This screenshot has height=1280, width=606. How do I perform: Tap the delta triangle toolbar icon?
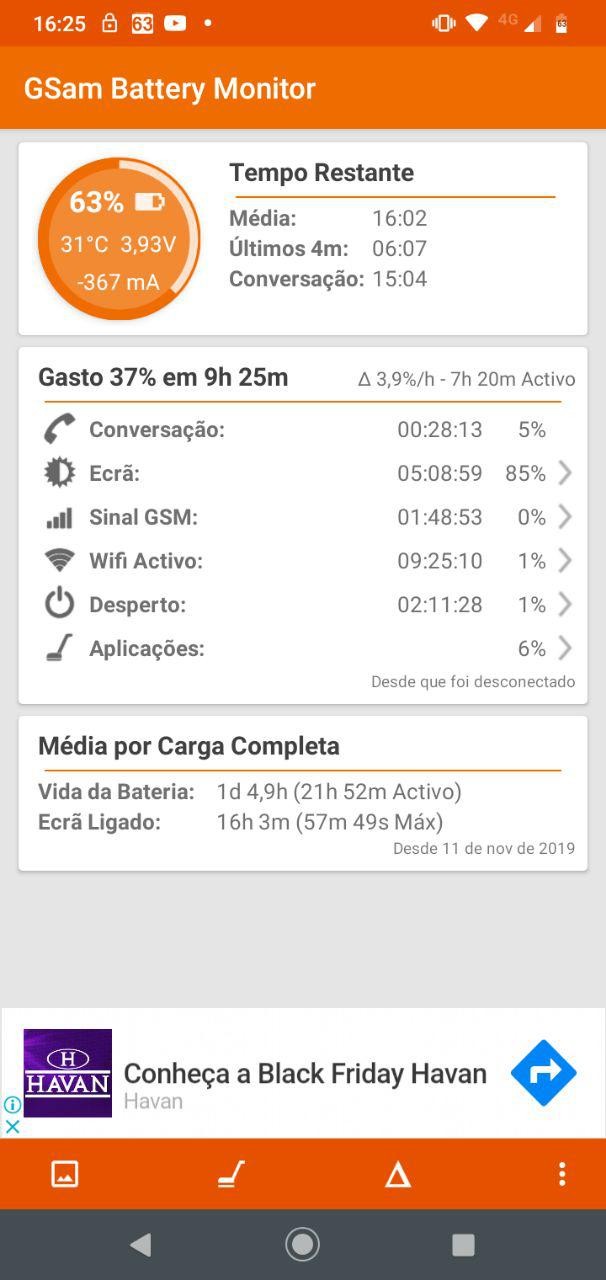pos(398,1175)
